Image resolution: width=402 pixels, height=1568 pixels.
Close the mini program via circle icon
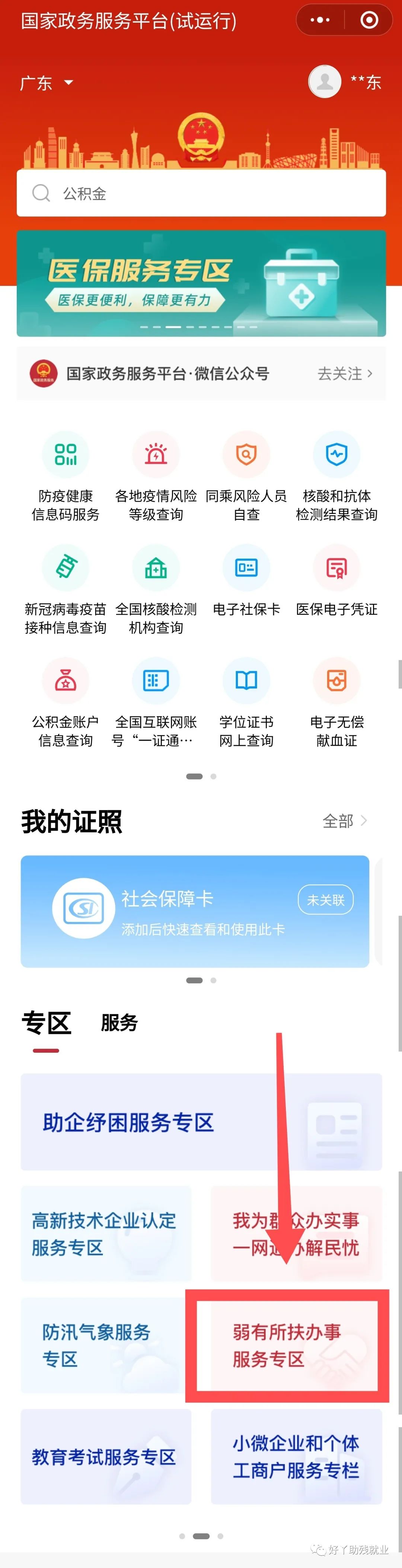pyautogui.click(x=369, y=20)
